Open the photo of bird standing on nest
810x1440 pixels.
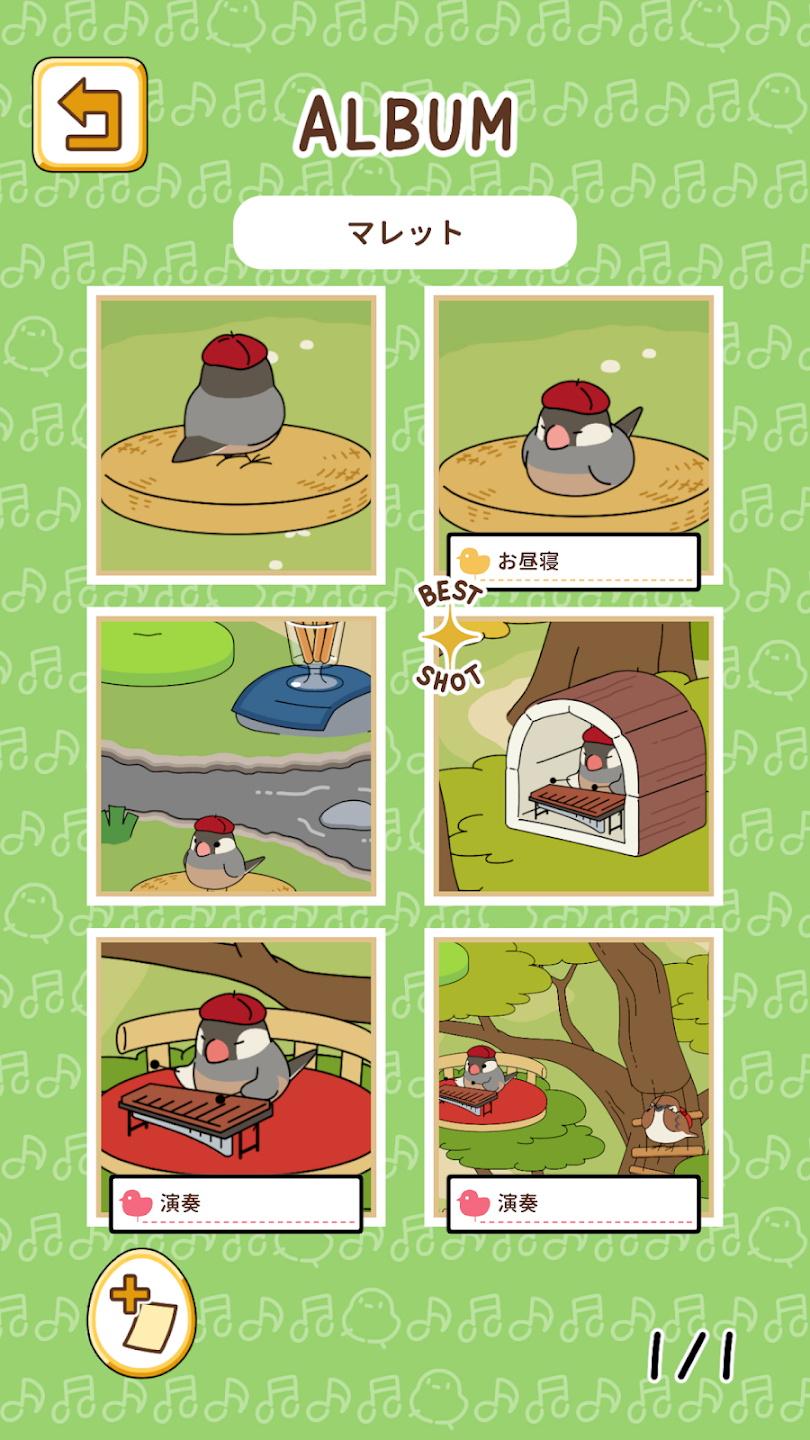(237, 435)
